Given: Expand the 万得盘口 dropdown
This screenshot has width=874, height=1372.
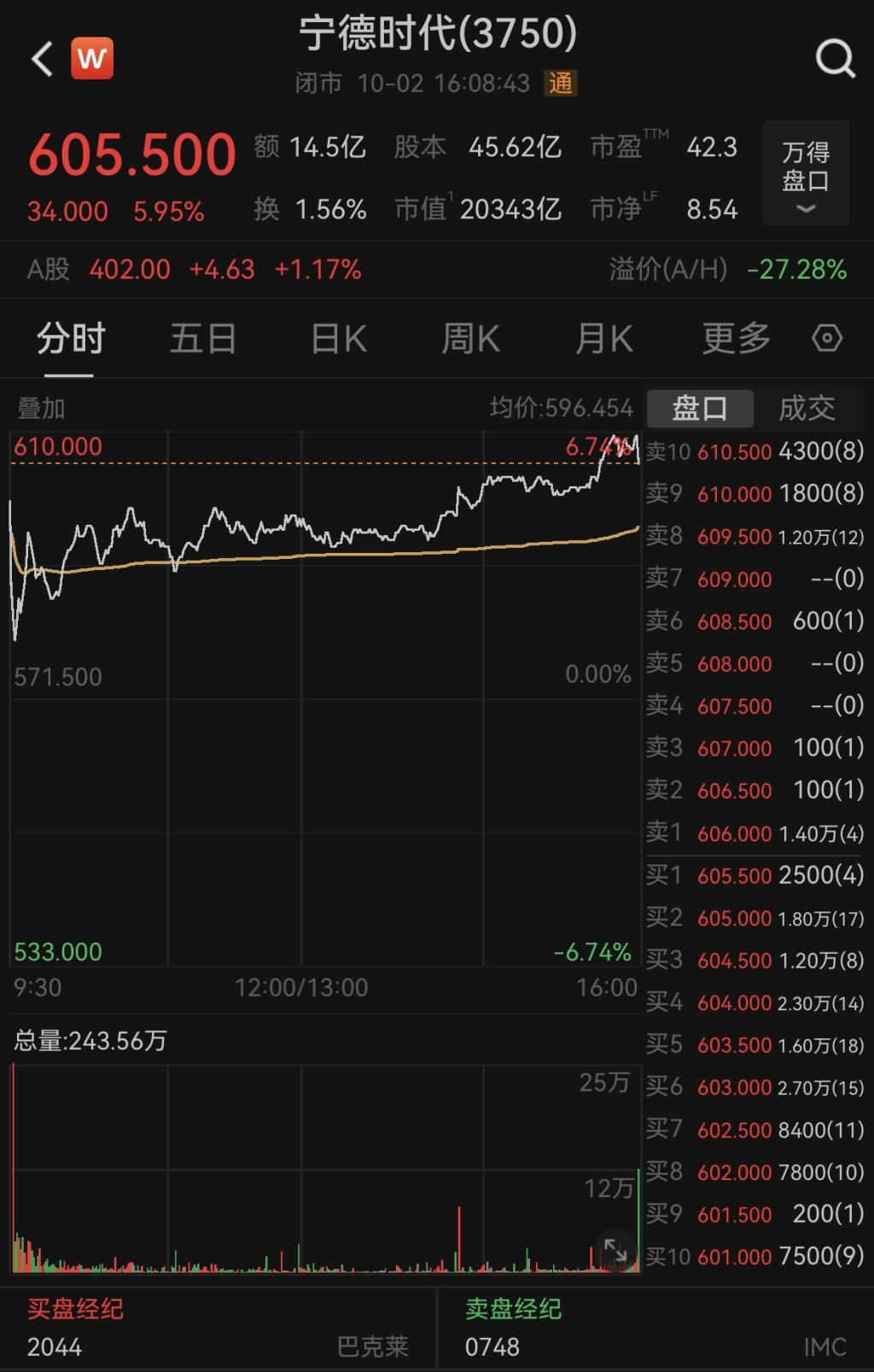Looking at the screenshot, I should pyautogui.click(x=805, y=174).
